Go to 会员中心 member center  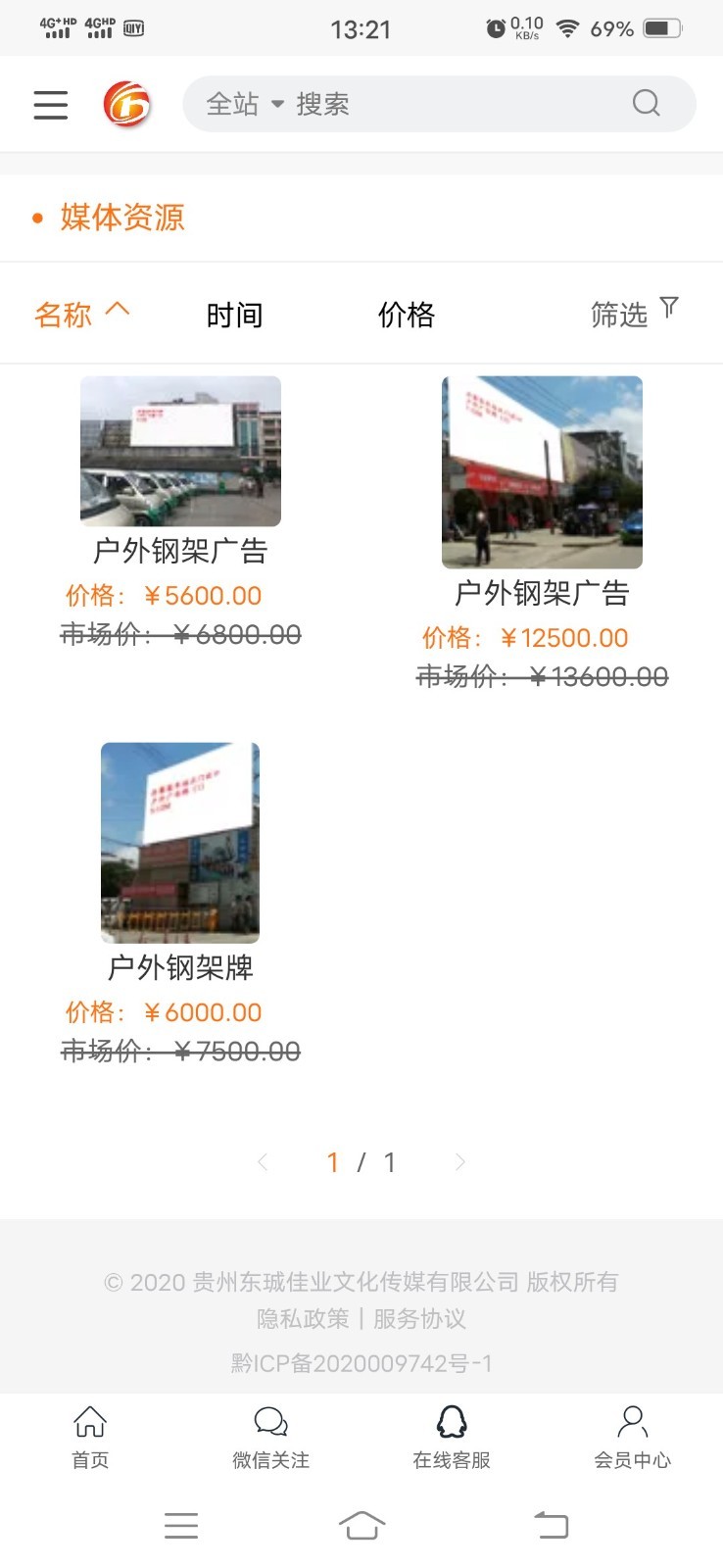(632, 1437)
